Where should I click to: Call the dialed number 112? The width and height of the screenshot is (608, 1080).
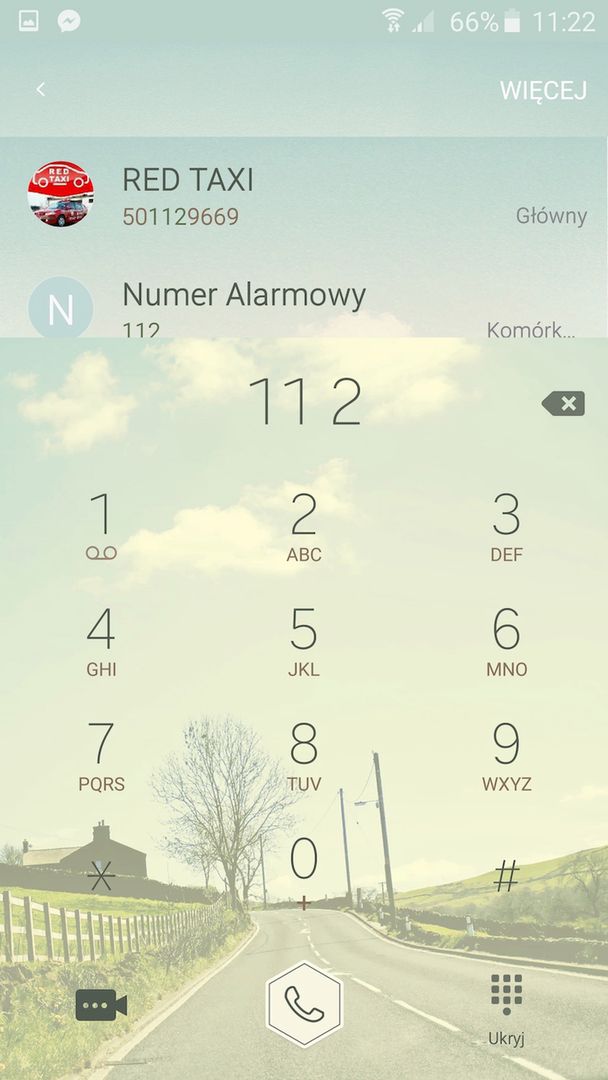coord(304,1004)
